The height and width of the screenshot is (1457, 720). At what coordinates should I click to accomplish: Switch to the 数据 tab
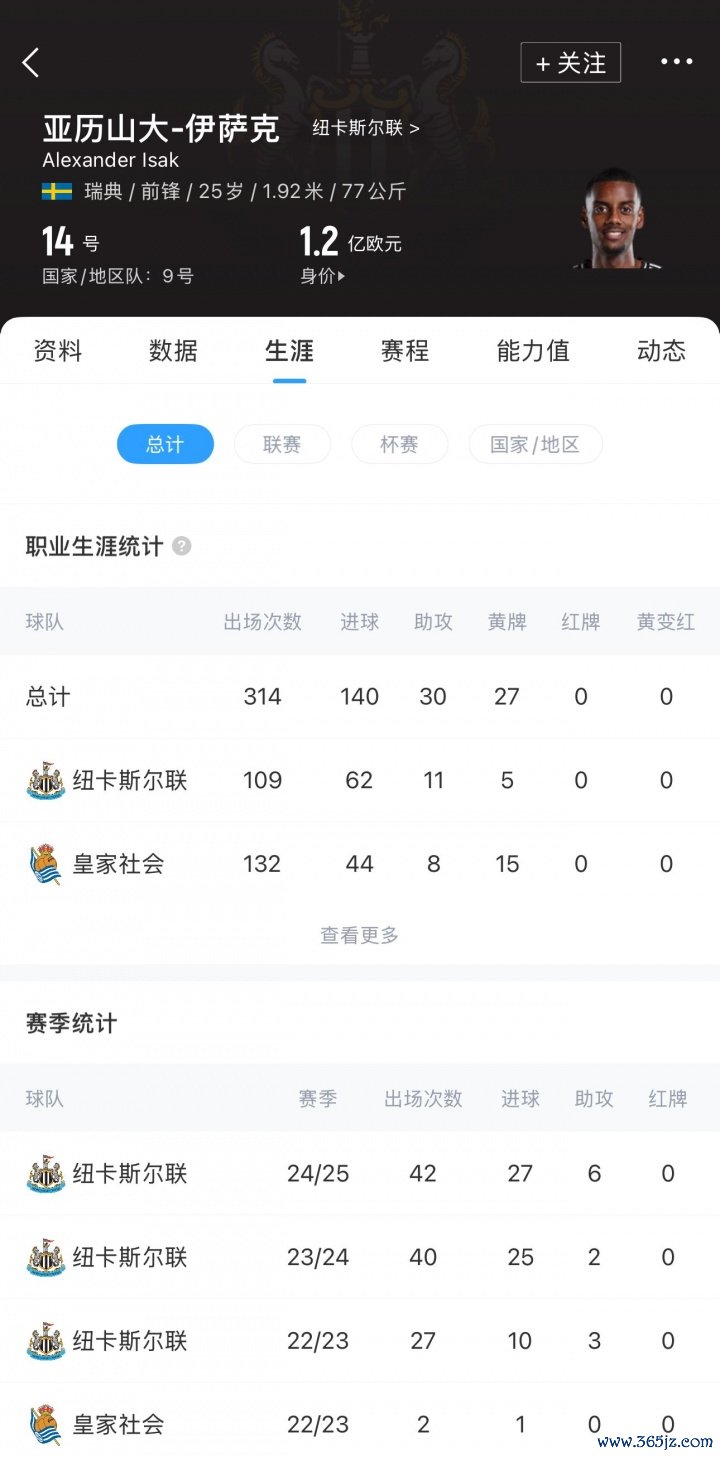point(173,350)
